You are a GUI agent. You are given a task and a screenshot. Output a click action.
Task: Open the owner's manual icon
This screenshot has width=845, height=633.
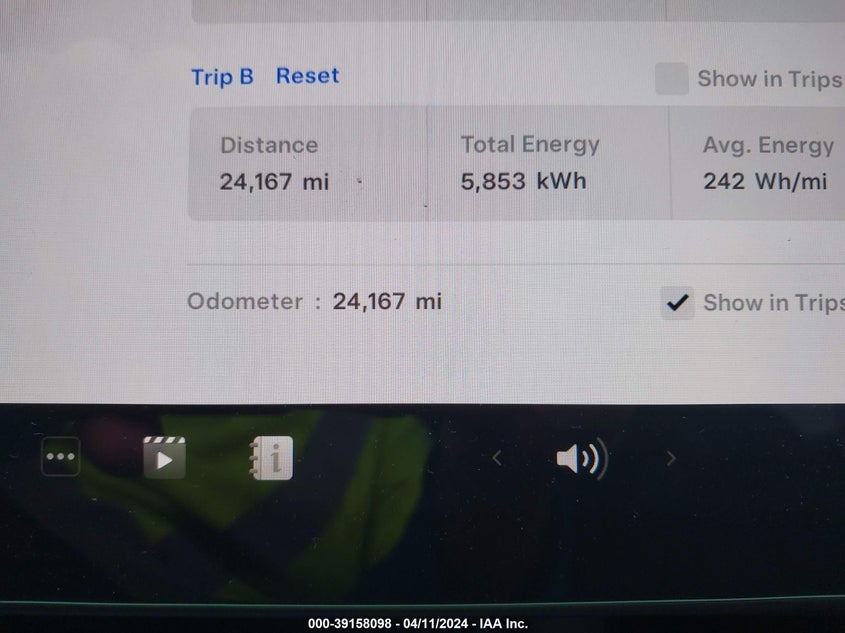pyautogui.click(x=271, y=458)
